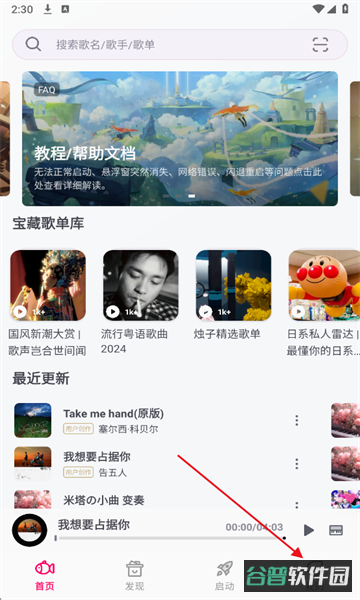The image size is (360, 600).
Task: Tap the keyboard icon in the mini player
Action: pos(336,530)
